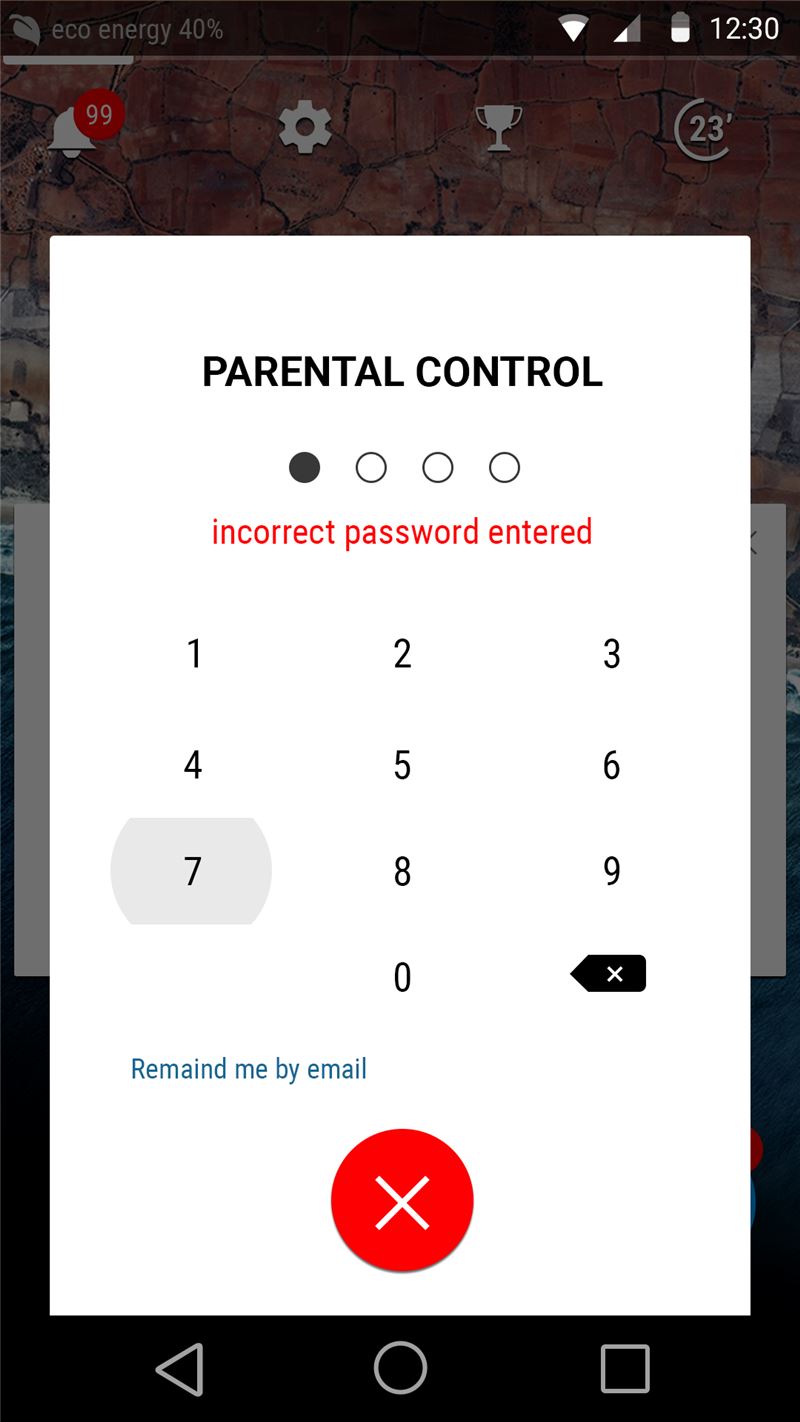Go back with the system back button
This screenshot has height=1422, width=800.
tap(181, 1368)
